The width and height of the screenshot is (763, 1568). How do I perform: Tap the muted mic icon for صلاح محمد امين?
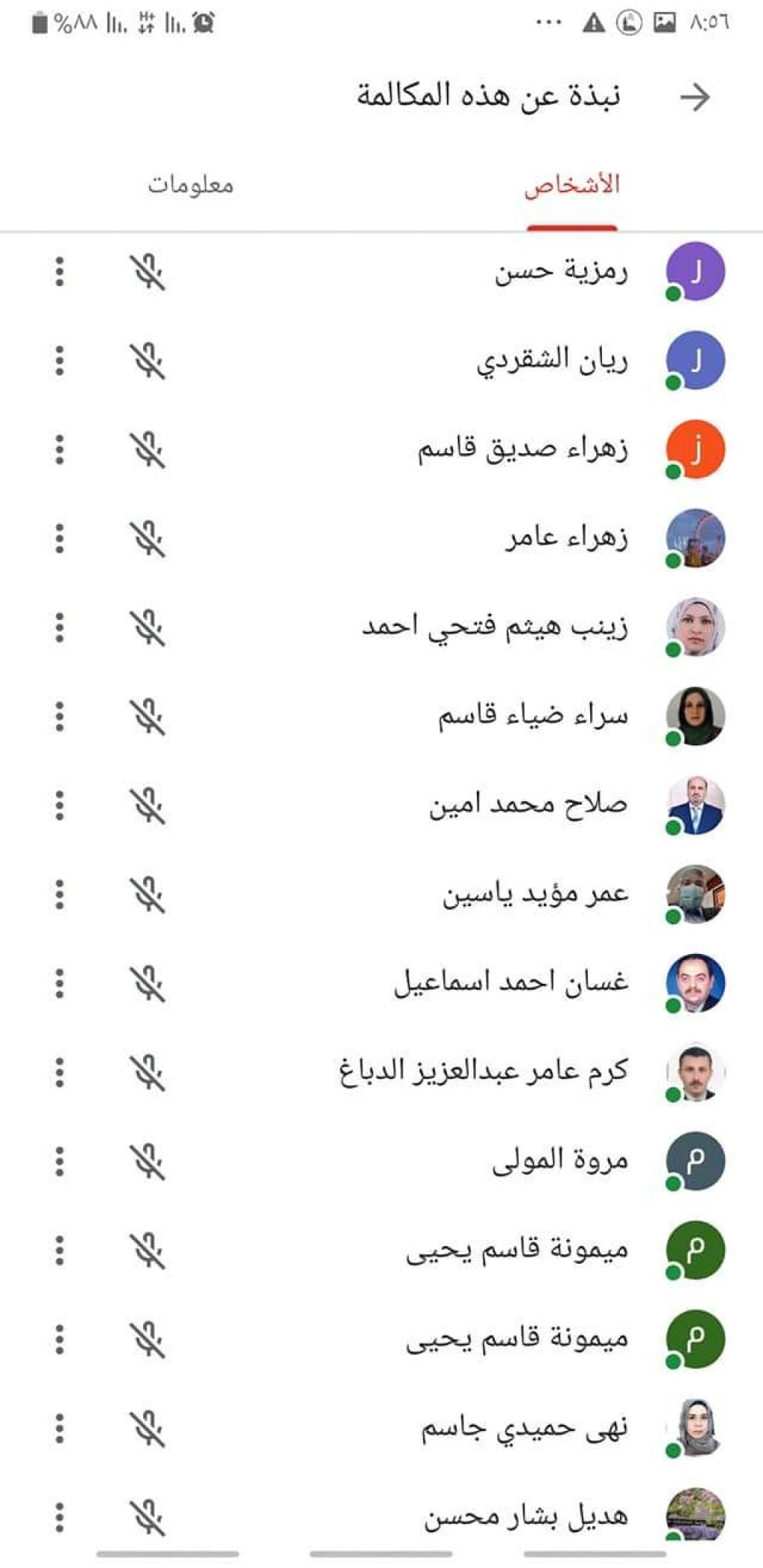(x=148, y=806)
